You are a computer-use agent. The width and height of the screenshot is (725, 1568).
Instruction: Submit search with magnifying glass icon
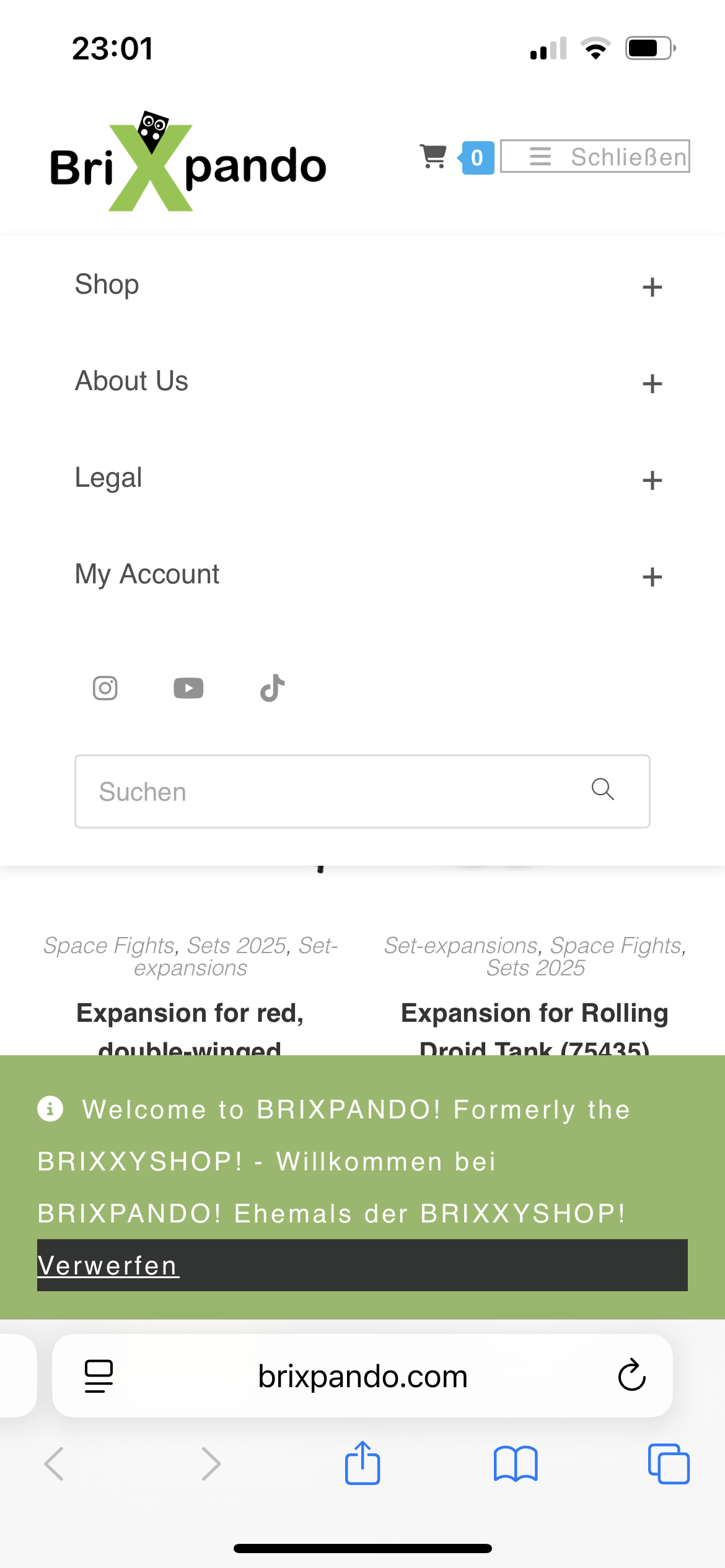click(602, 790)
